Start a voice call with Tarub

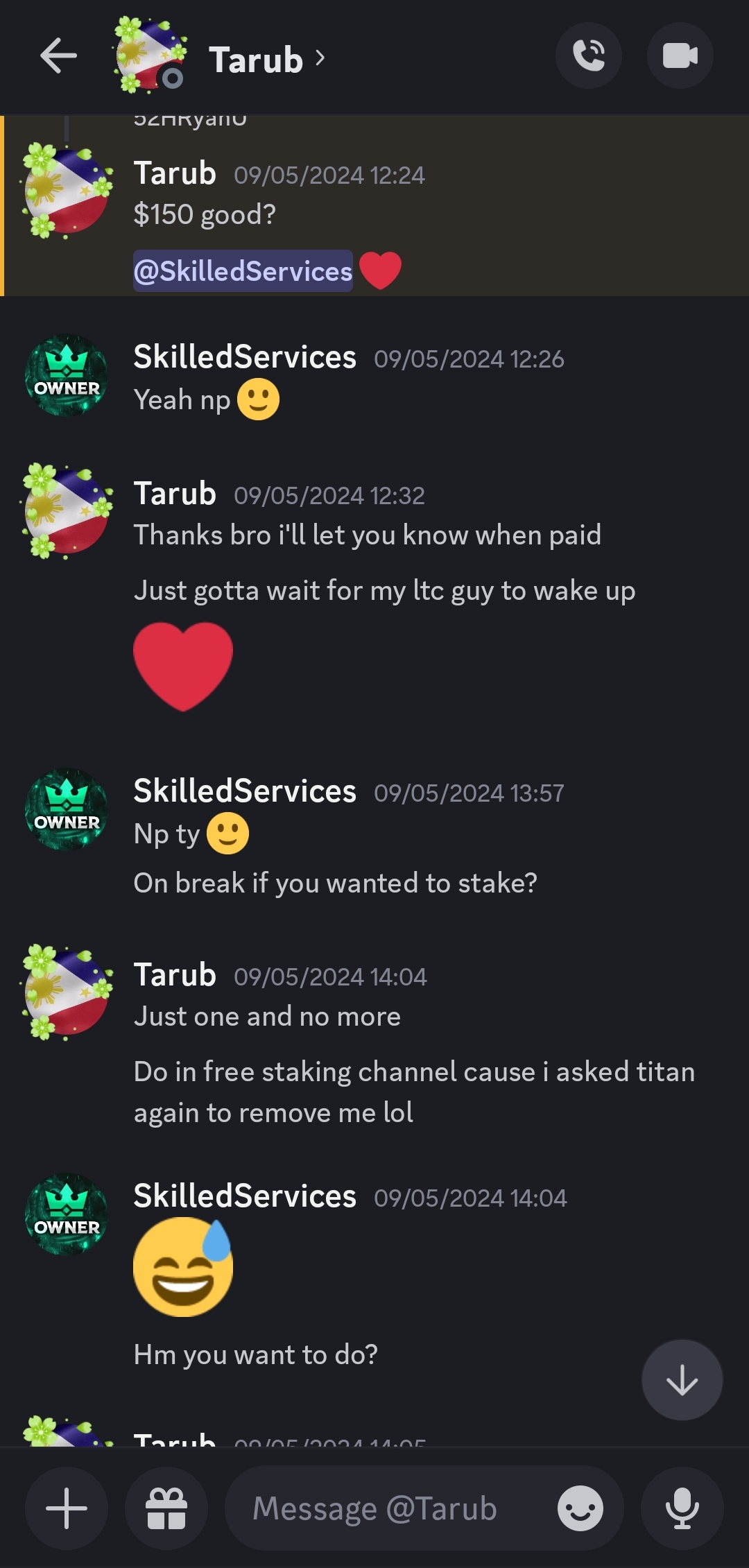(588, 56)
